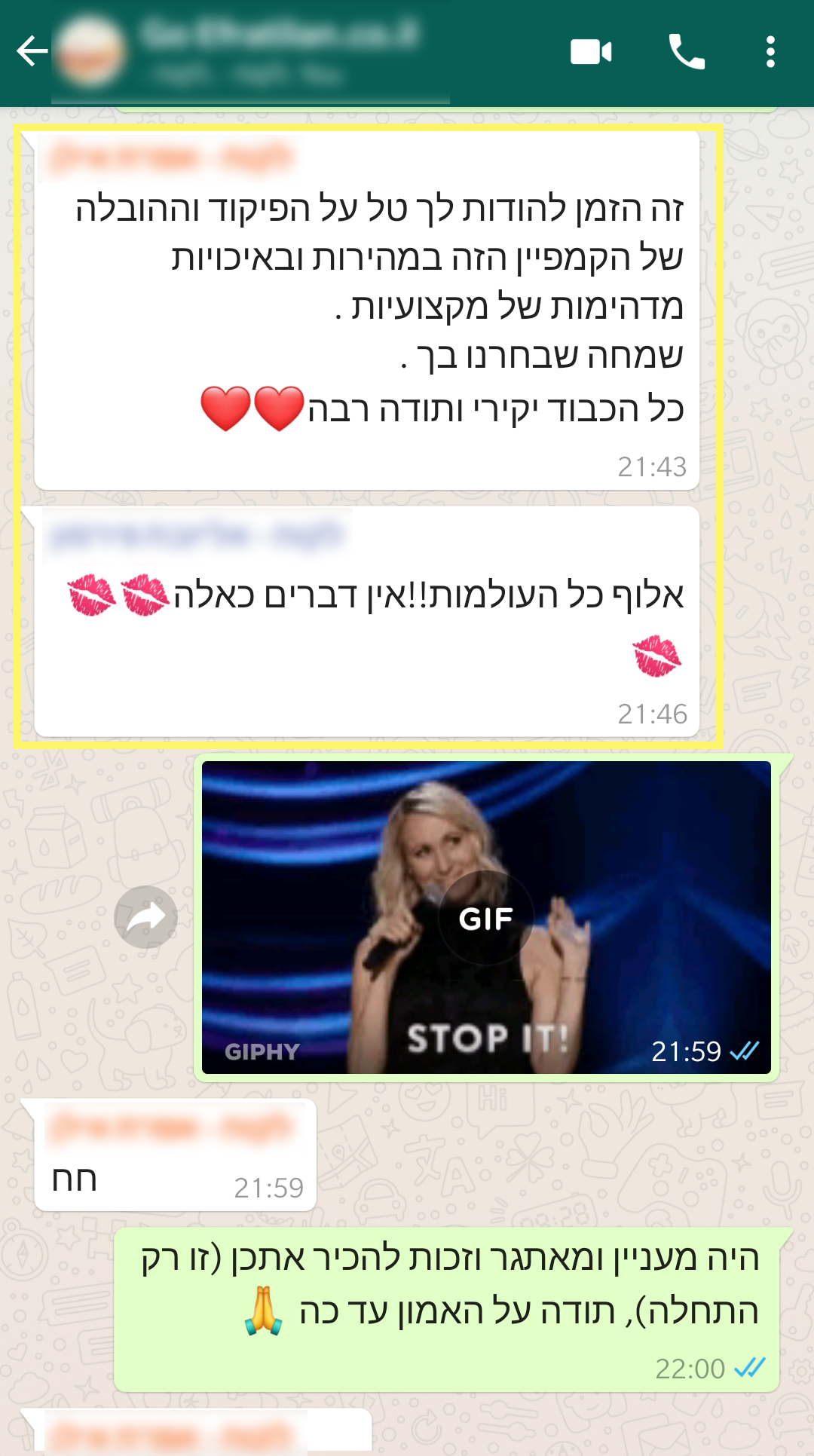Open the group info from the header

(279, 51)
